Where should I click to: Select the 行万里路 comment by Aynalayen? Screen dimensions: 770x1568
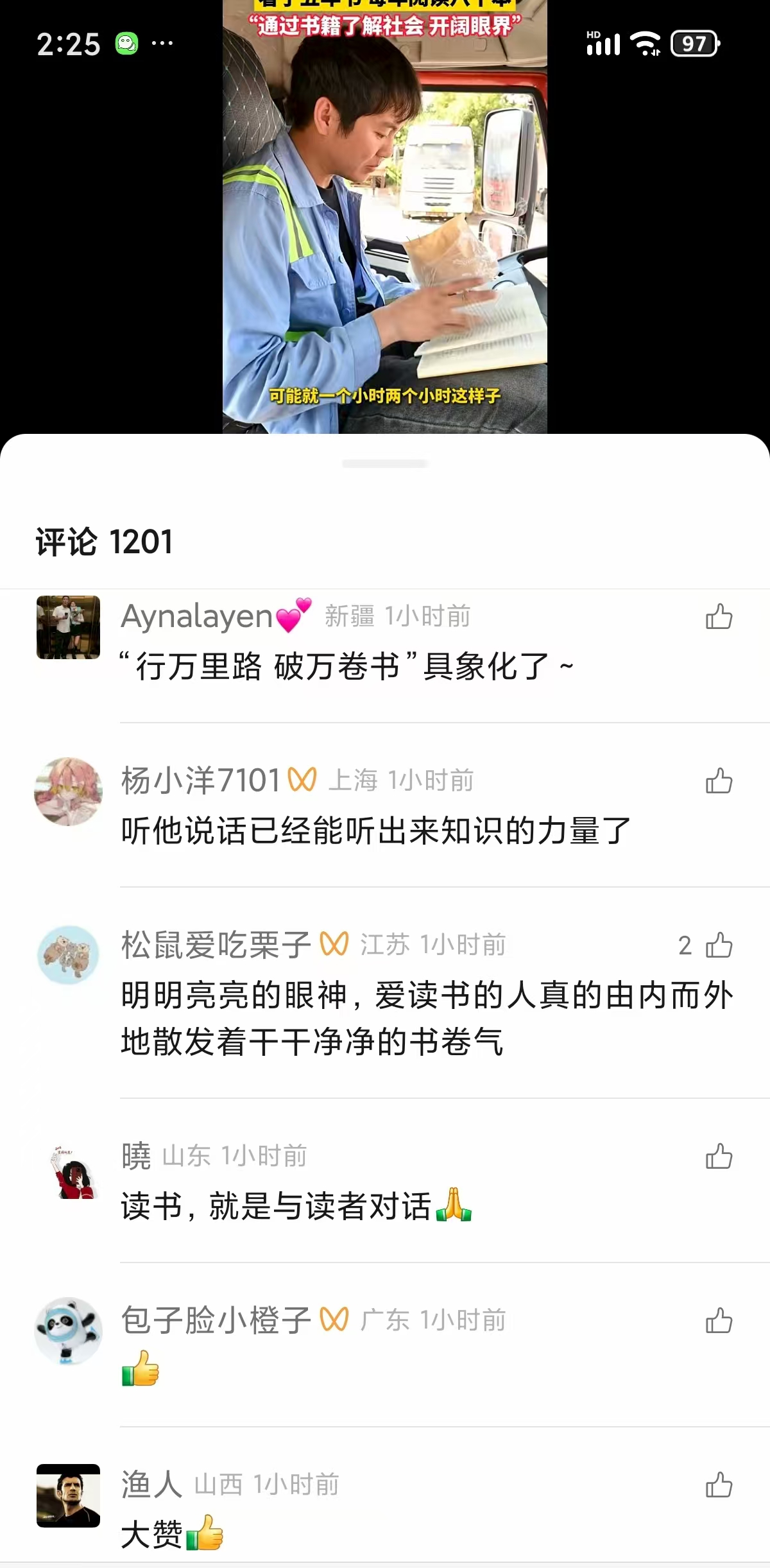tap(346, 666)
